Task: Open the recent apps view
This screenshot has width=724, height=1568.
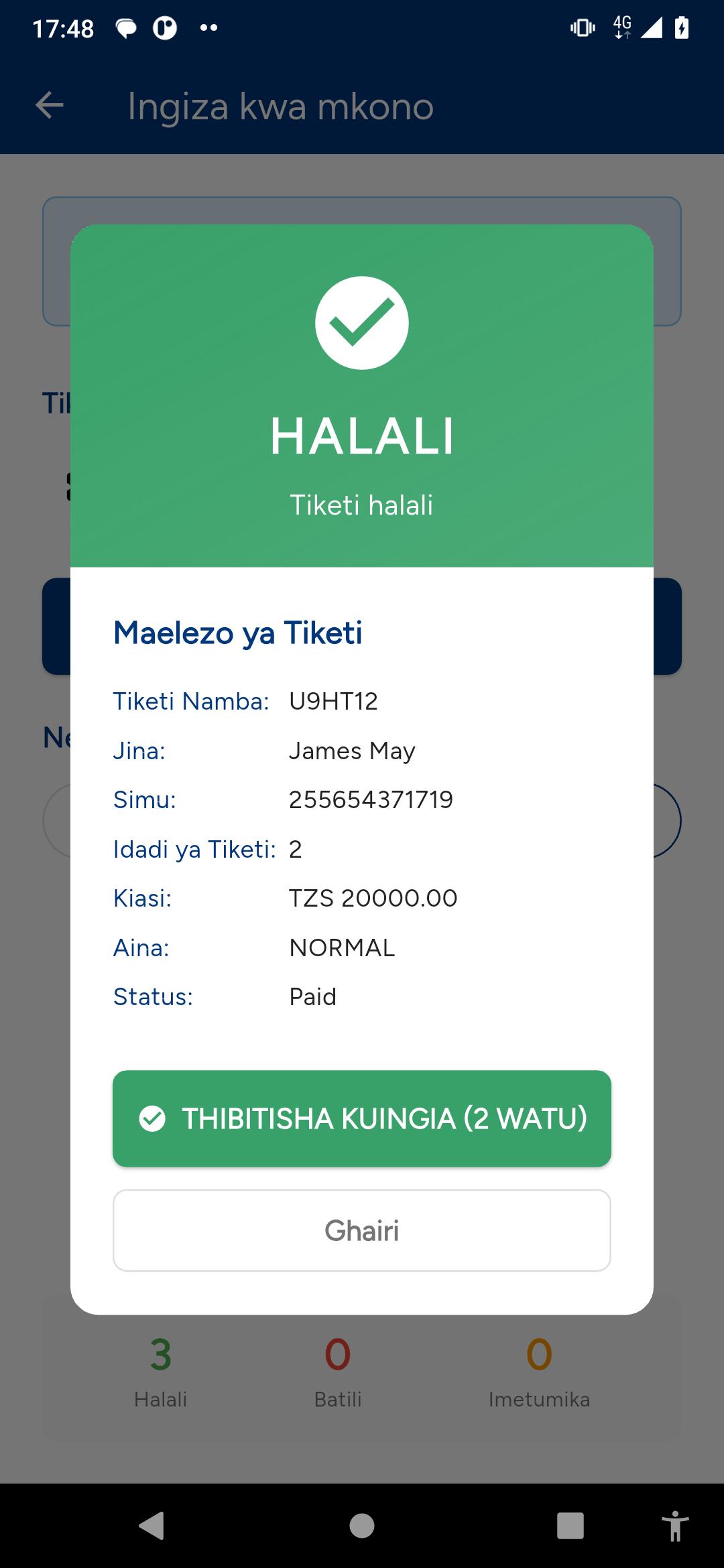Action: [570, 1526]
